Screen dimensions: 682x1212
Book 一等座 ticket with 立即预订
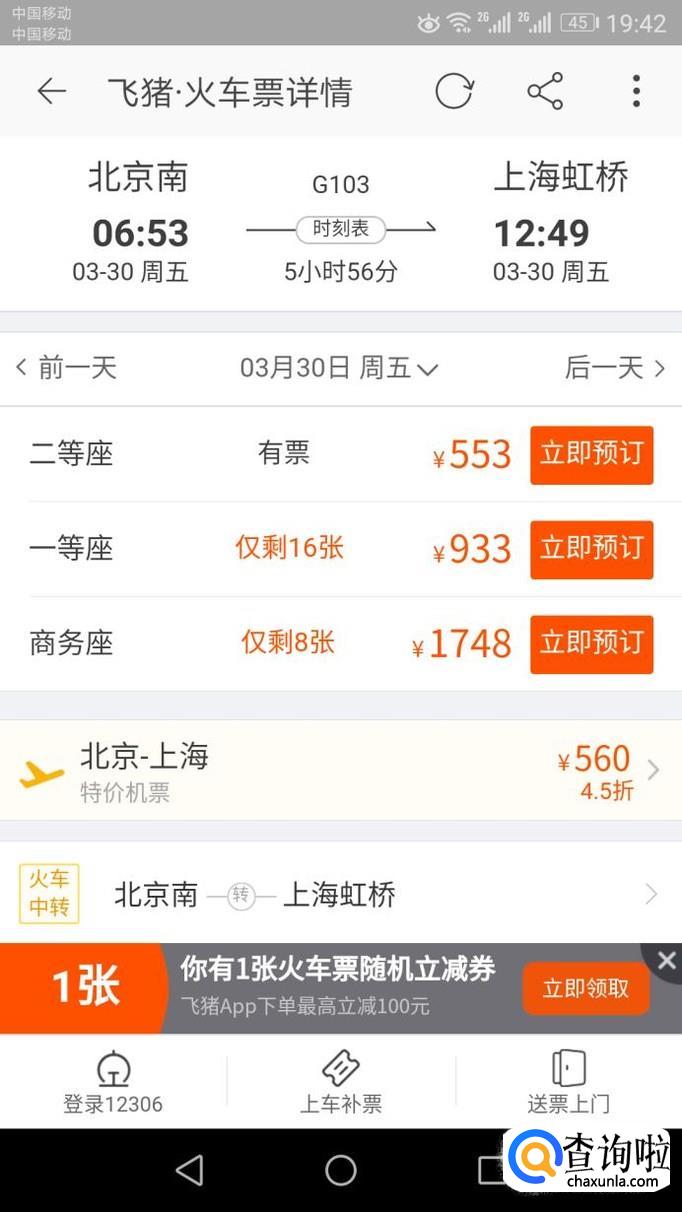591,549
